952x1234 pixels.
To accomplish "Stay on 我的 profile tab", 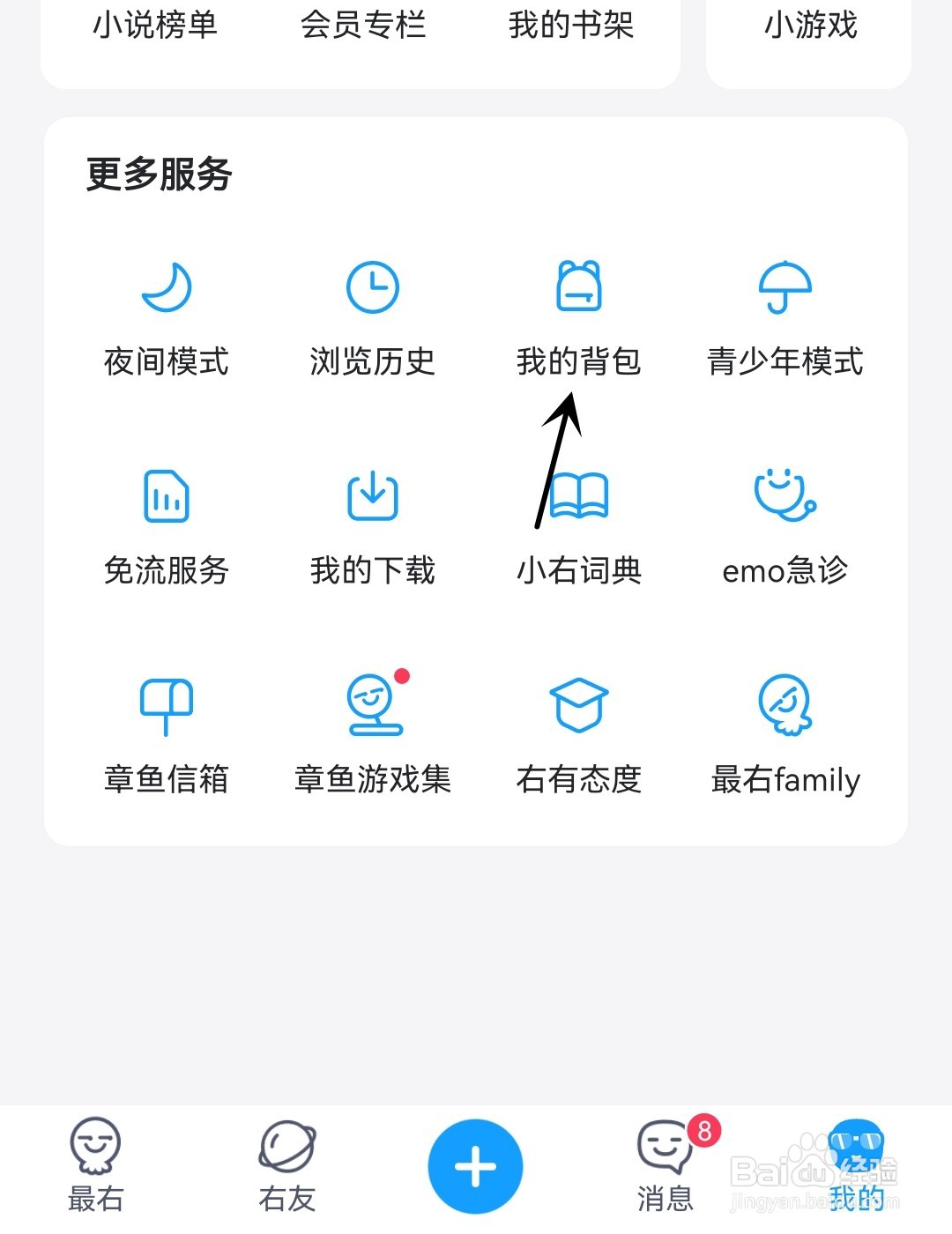I will pyautogui.click(x=855, y=1165).
